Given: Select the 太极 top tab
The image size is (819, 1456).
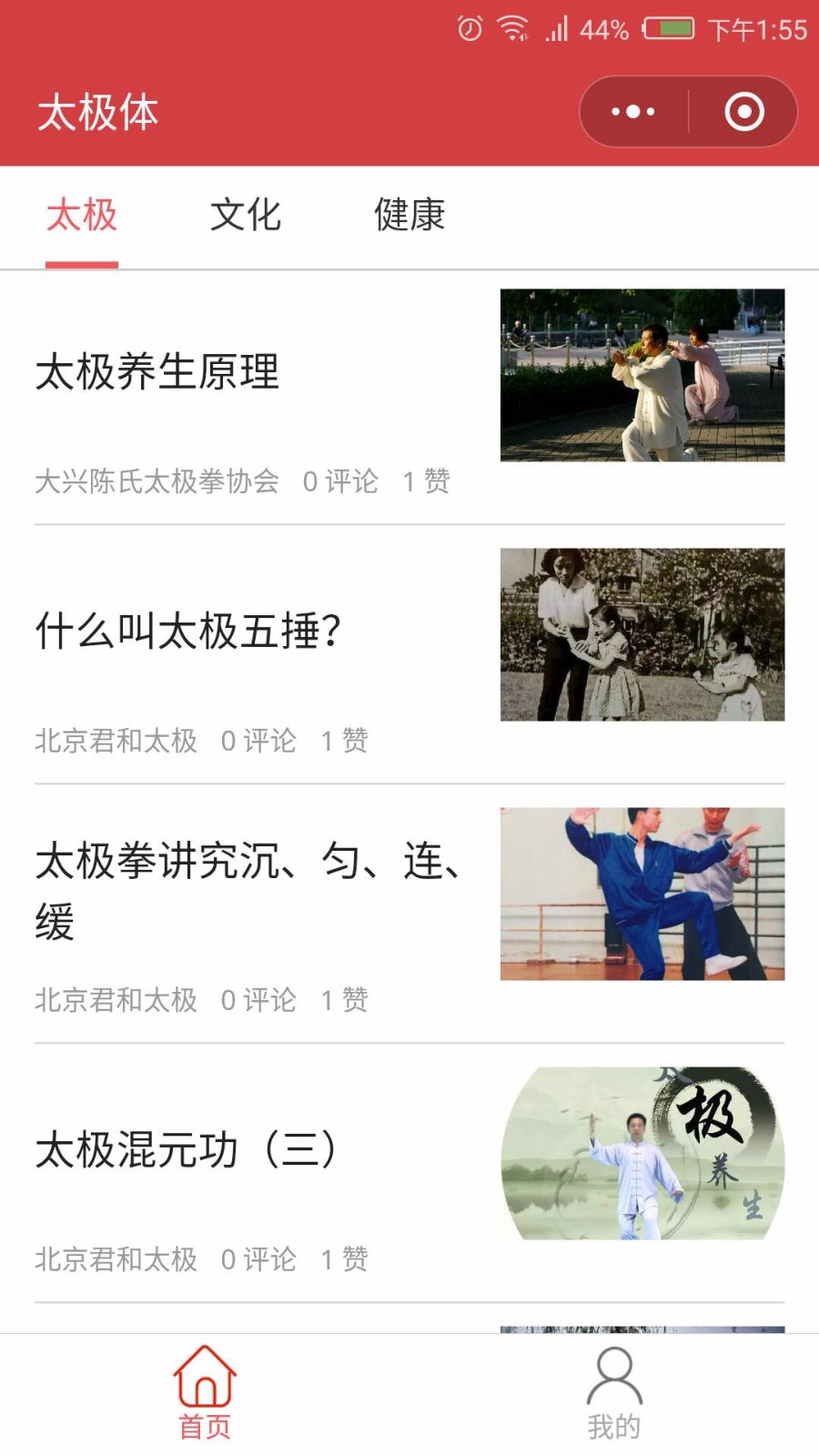Looking at the screenshot, I should click(x=82, y=216).
